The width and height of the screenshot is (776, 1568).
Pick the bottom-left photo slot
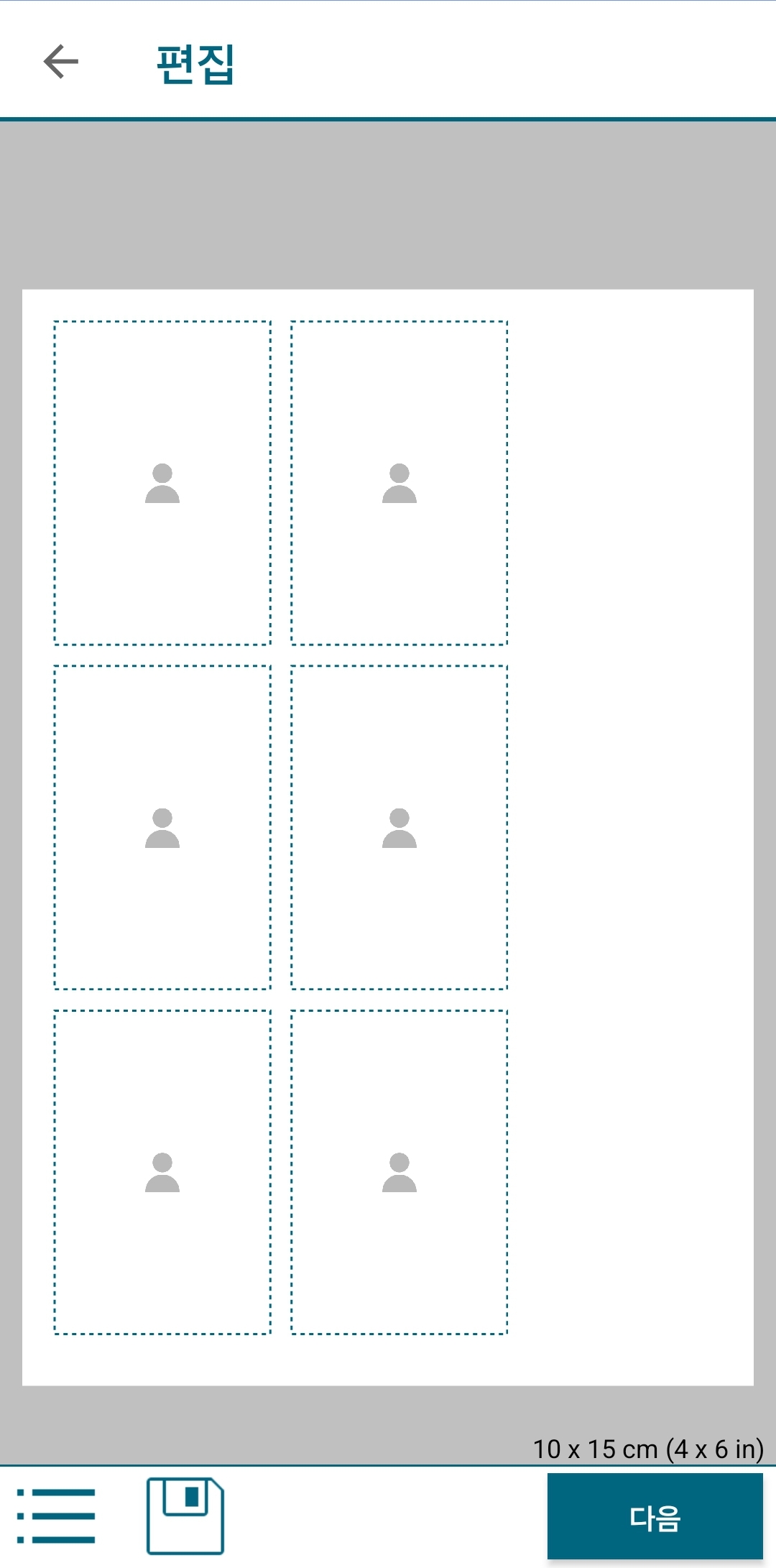tap(162, 1172)
